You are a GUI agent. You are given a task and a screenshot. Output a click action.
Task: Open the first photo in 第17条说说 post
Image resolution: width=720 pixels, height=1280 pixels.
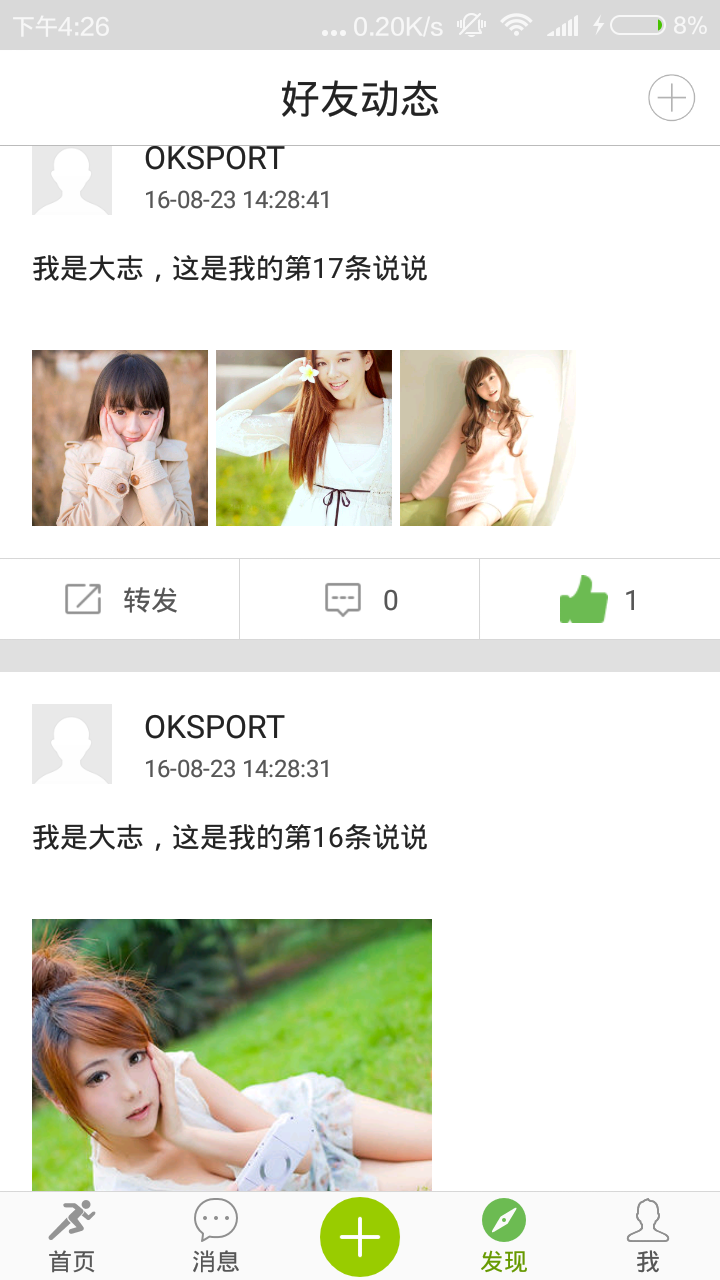click(x=120, y=438)
